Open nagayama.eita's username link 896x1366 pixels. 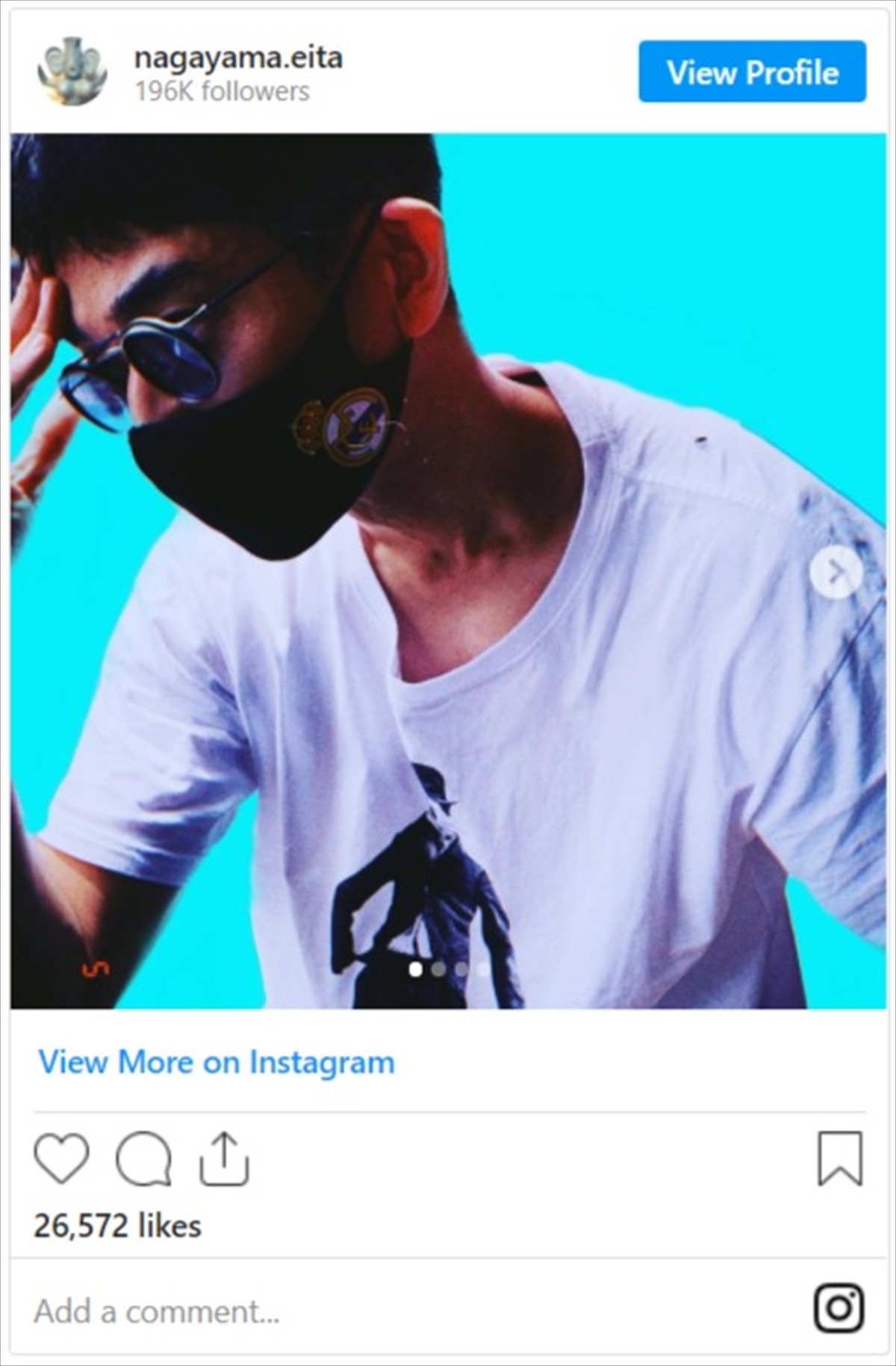(x=238, y=58)
